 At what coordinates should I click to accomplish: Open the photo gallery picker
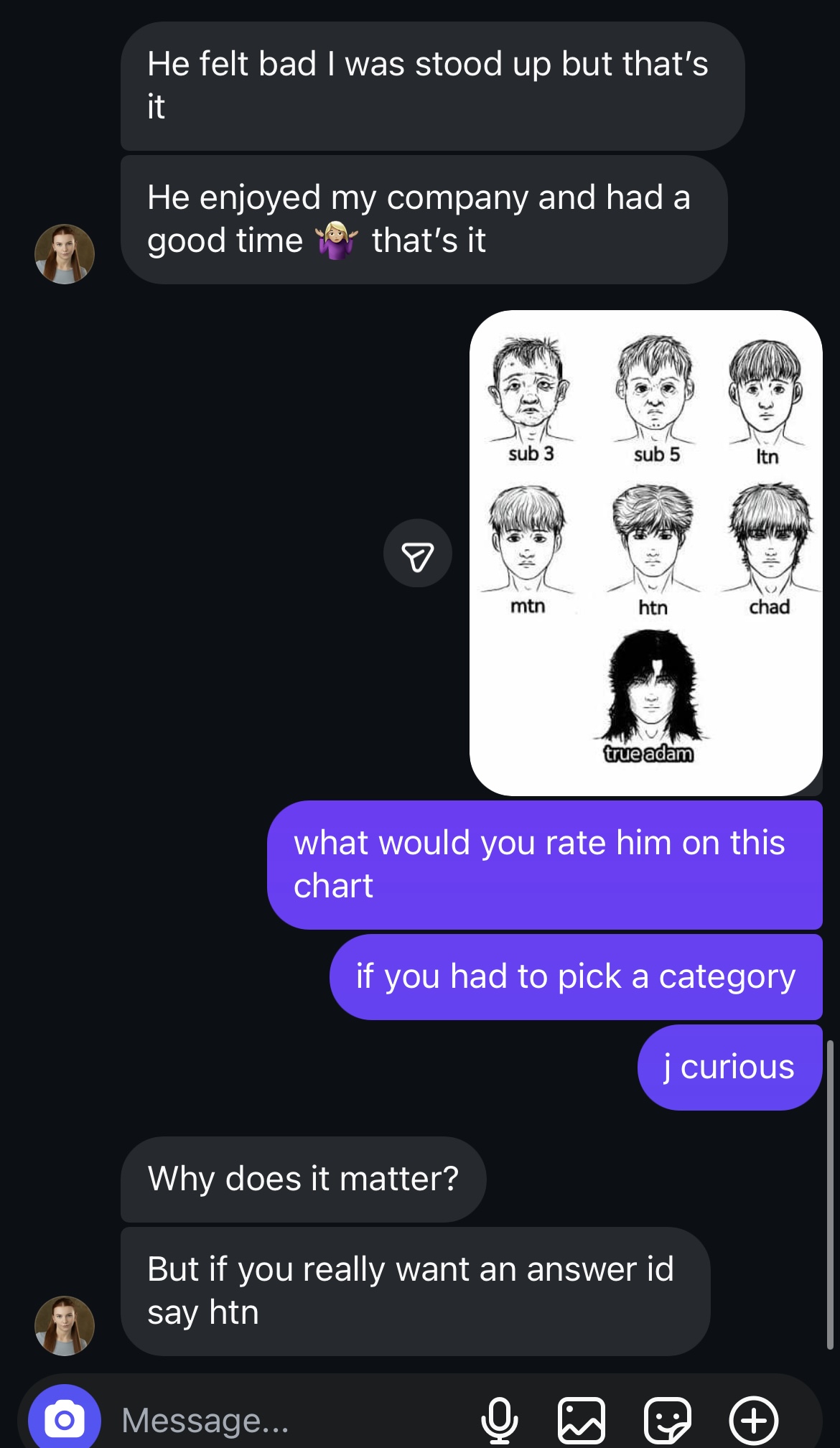point(581,1419)
